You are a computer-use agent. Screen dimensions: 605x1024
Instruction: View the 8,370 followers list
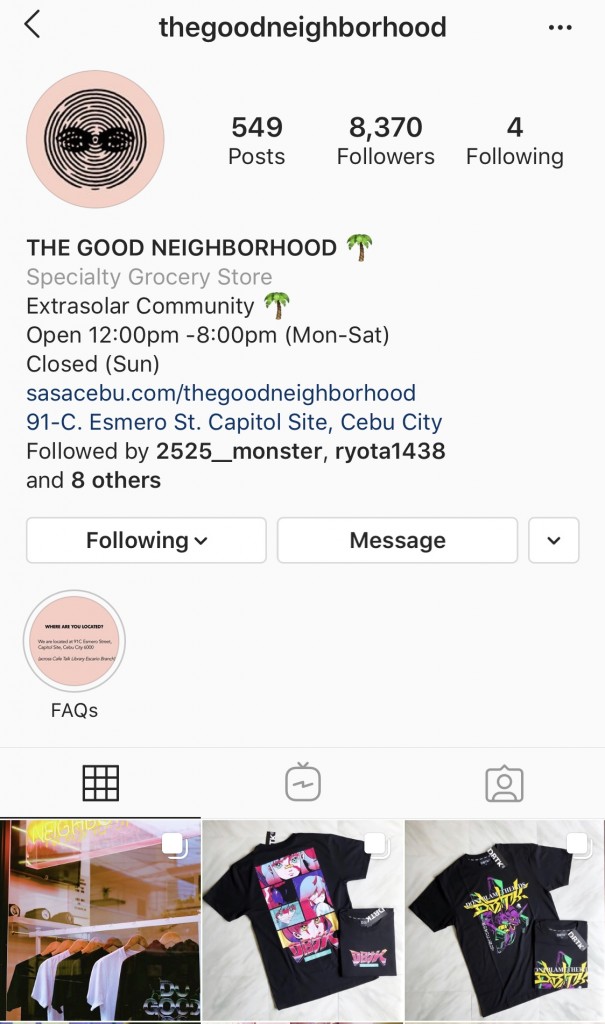385,141
